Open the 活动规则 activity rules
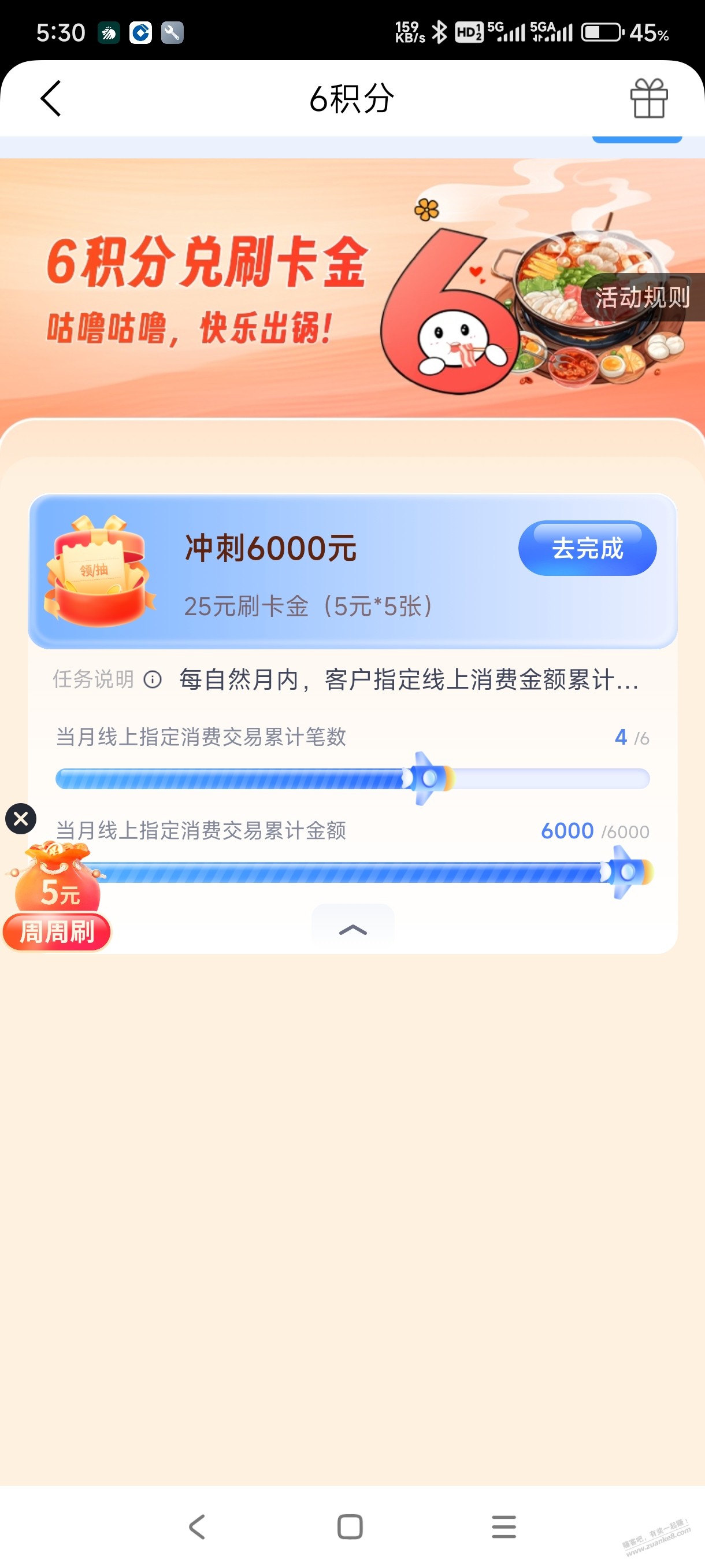The height and width of the screenshot is (1568, 705). (x=642, y=298)
